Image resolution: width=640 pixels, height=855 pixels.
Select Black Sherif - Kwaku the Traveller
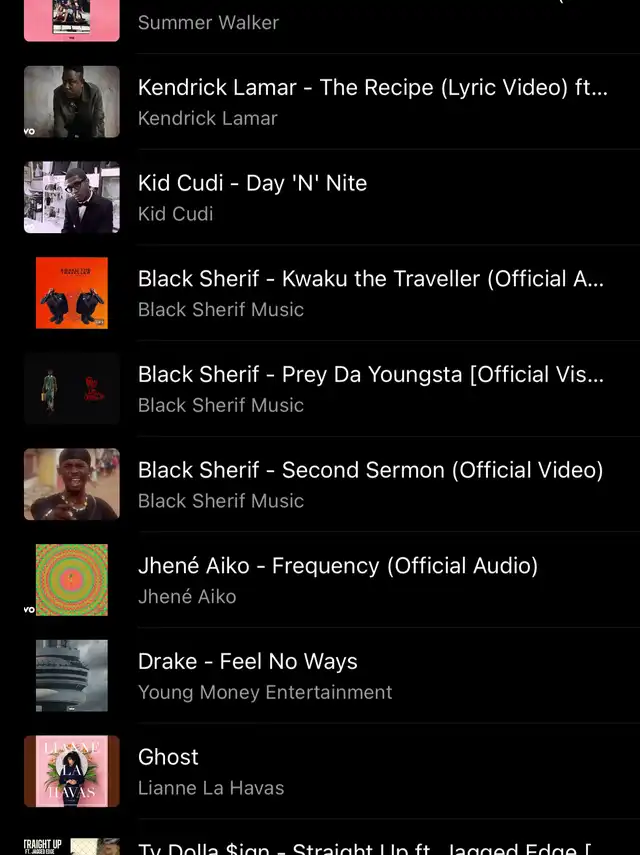[x=320, y=293]
